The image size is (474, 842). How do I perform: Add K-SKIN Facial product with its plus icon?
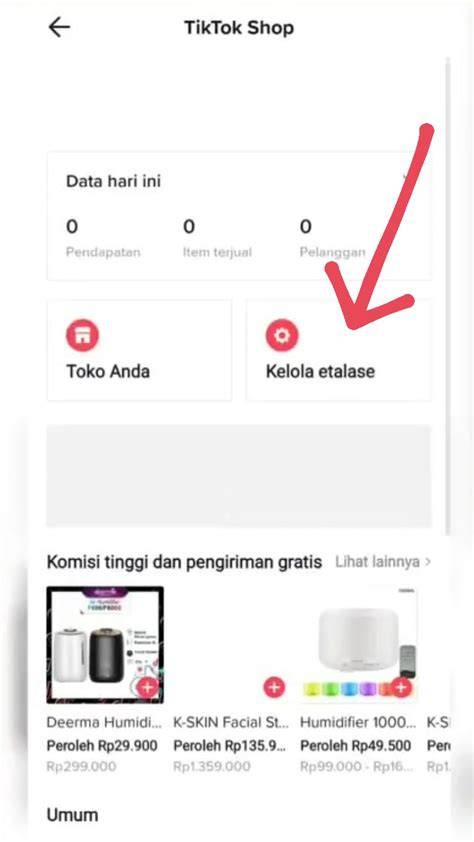[274, 687]
